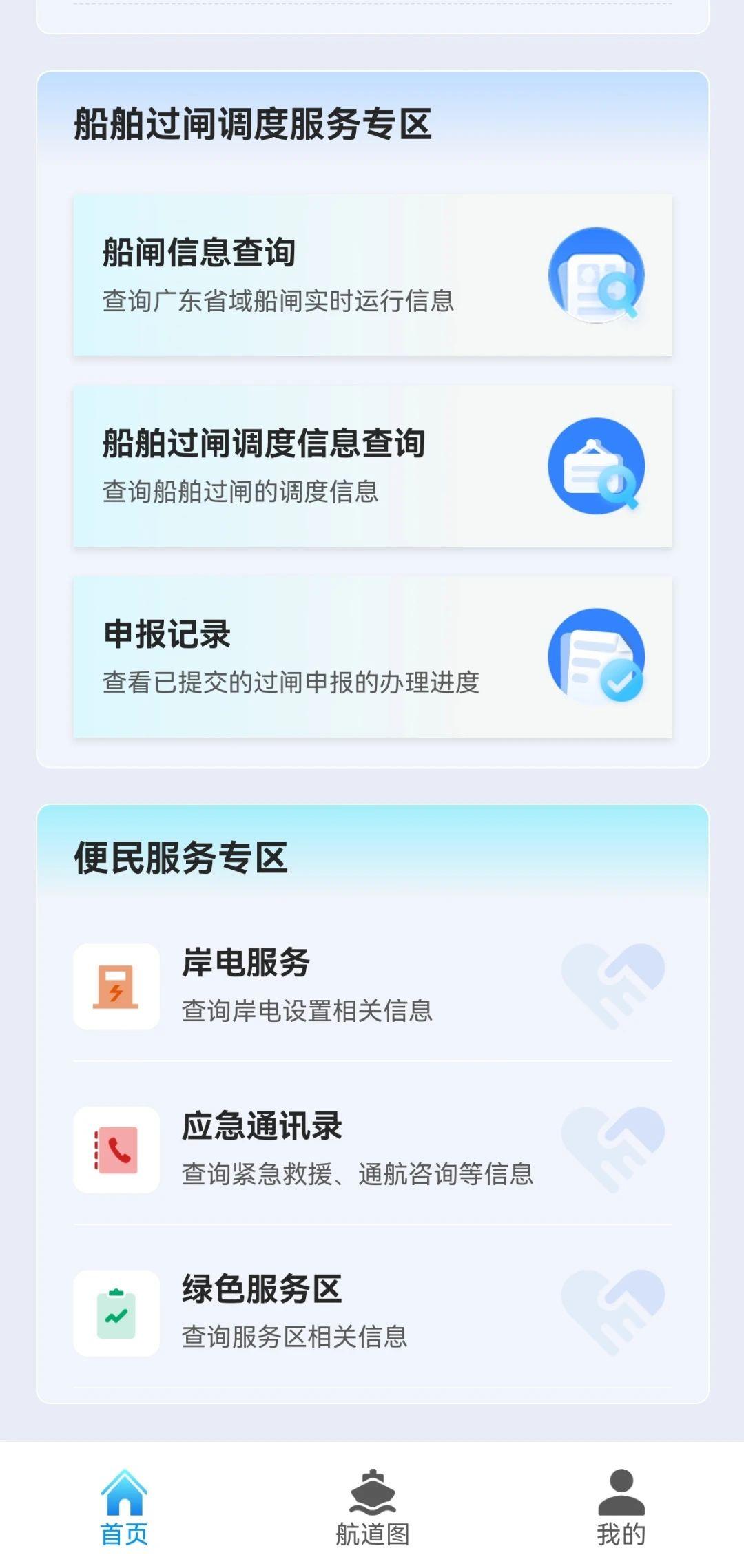The image size is (744, 1568).
Task: Select 绿色服务区 row
Action: tap(373, 1313)
